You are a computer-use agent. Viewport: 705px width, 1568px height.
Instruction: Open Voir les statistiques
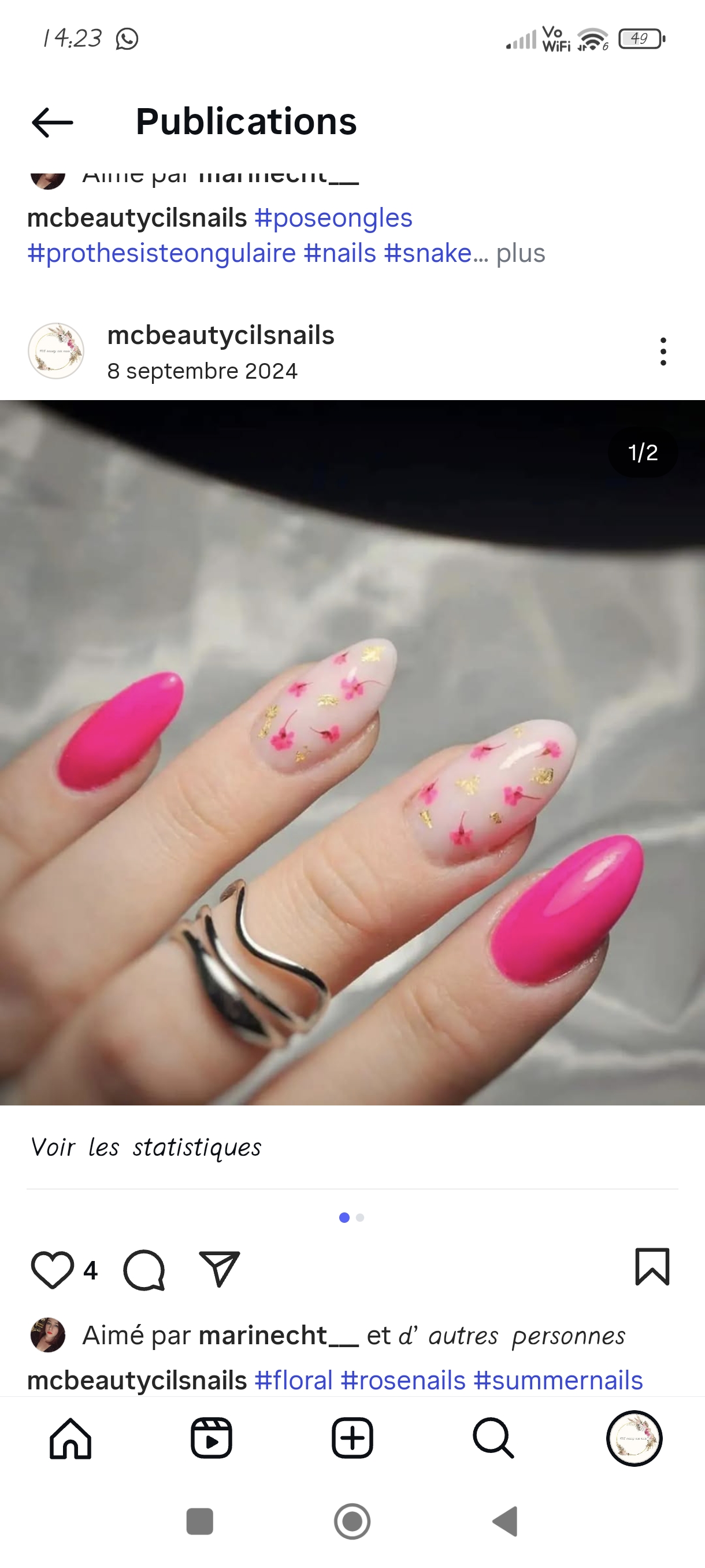coord(146,1148)
